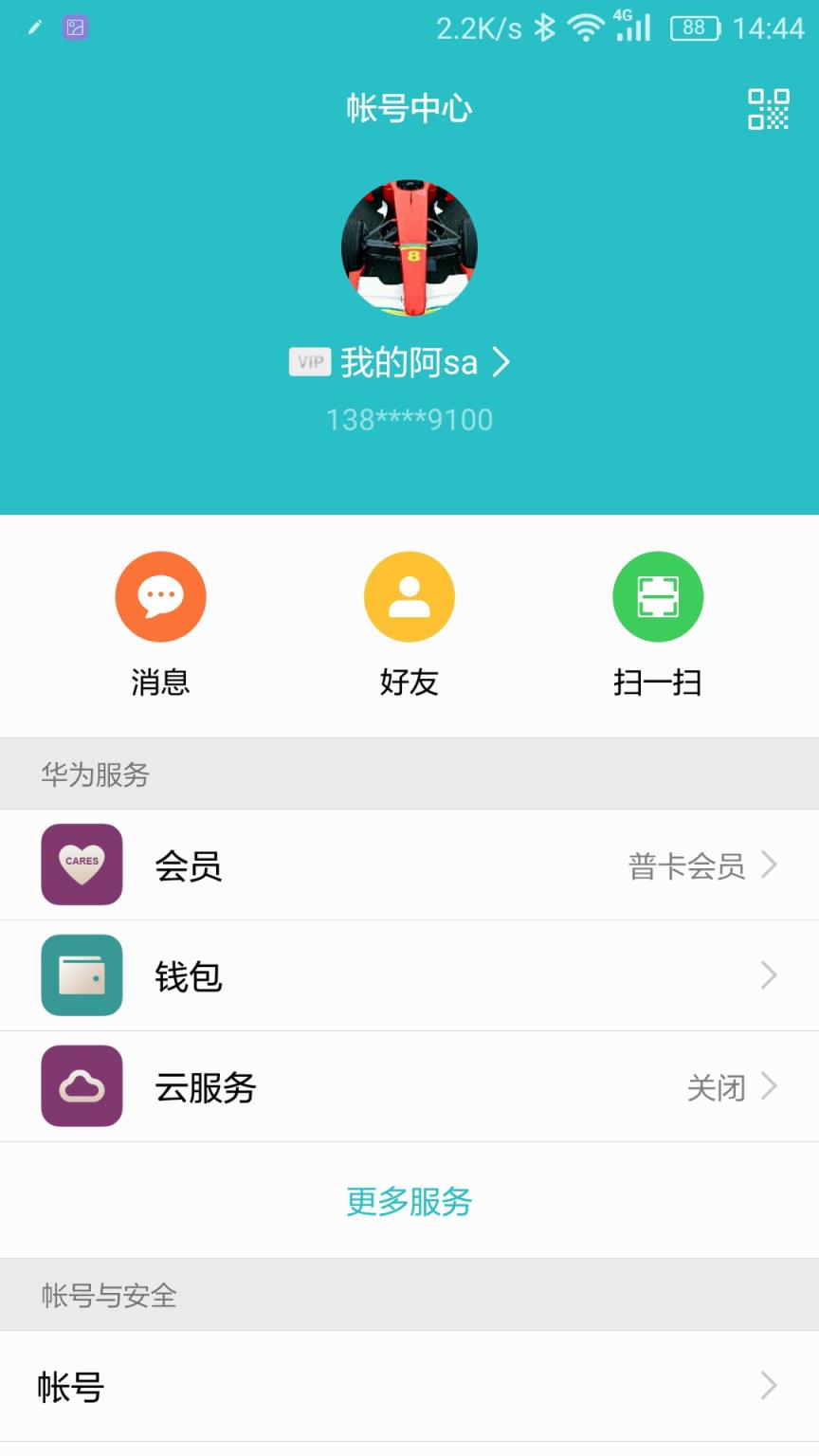Click the 更多服务 link
Image resolution: width=819 pixels, height=1456 pixels.
pos(409,1201)
